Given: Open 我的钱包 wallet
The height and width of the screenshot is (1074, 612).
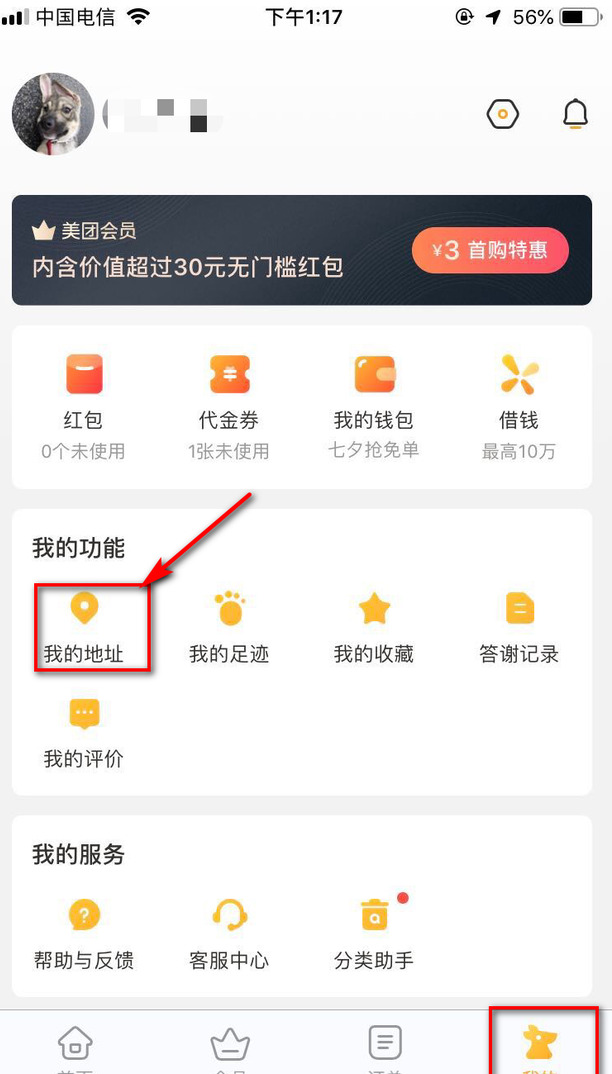Looking at the screenshot, I should (374, 405).
